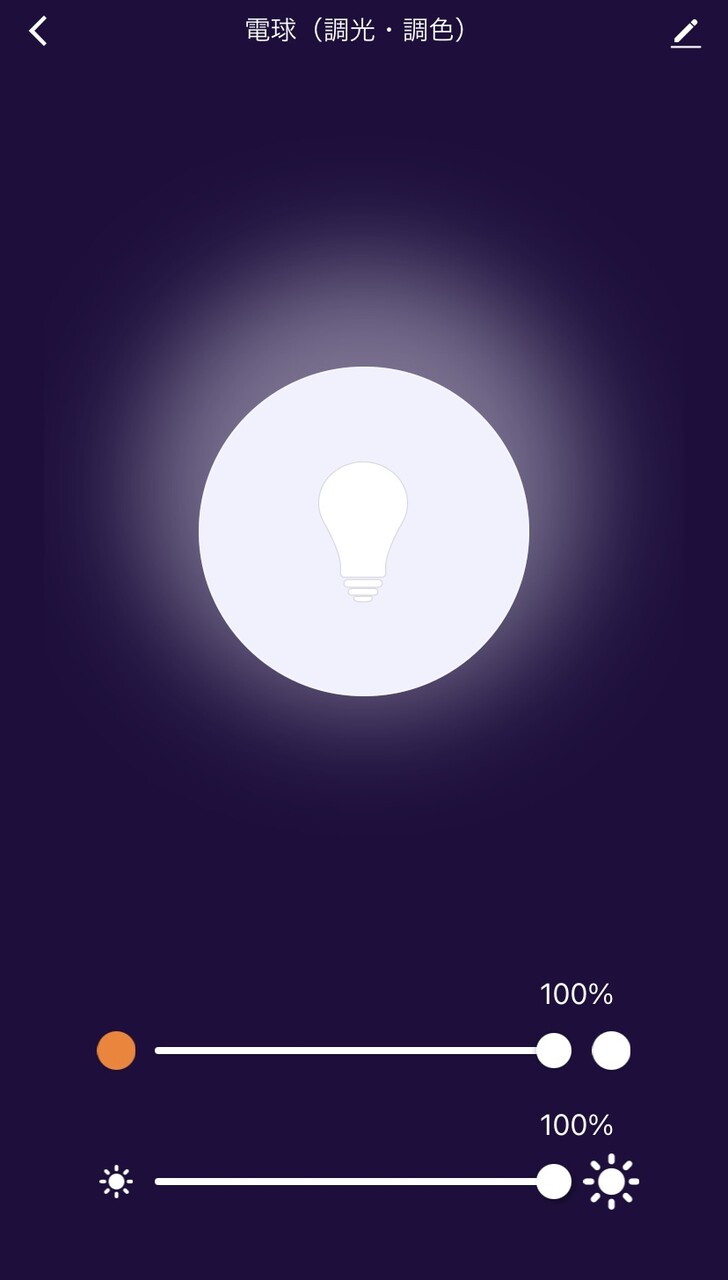Toggle the bulb power with the round button
This screenshot has height=1280, width=728.
coord(364,531)
